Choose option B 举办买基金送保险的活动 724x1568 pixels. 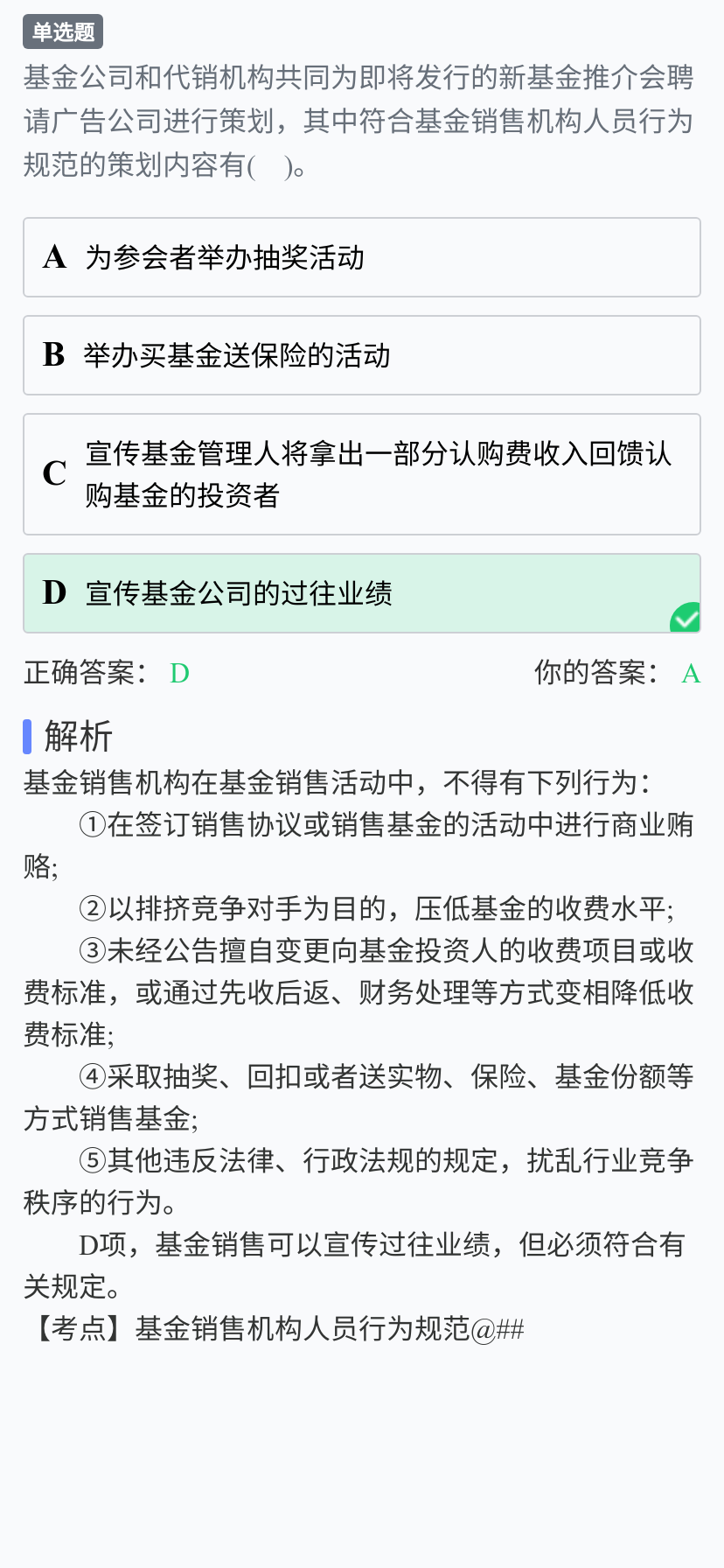pos(361,355)
